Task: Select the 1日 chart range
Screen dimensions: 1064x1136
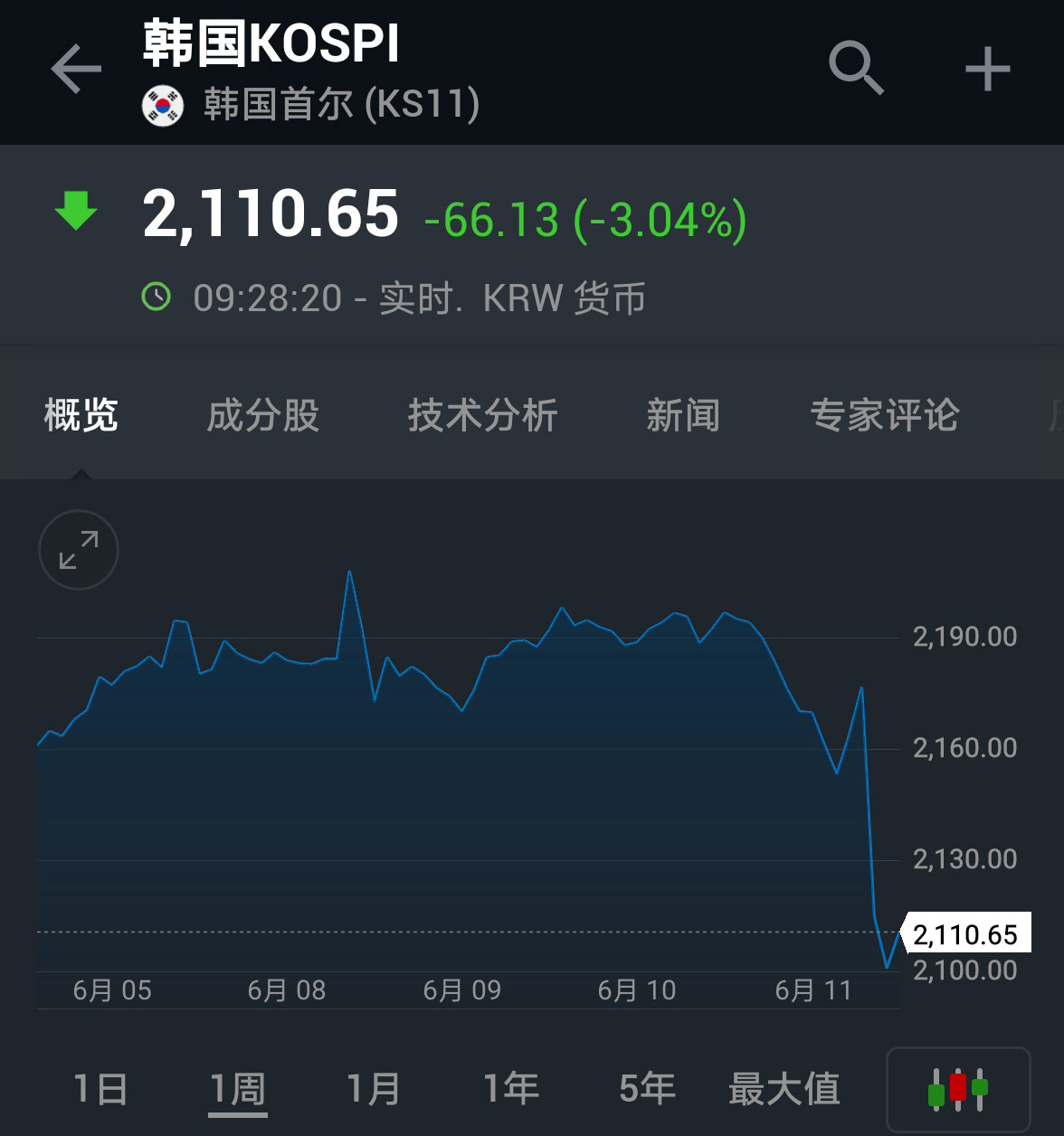Action: click(x=100, y=1088)
